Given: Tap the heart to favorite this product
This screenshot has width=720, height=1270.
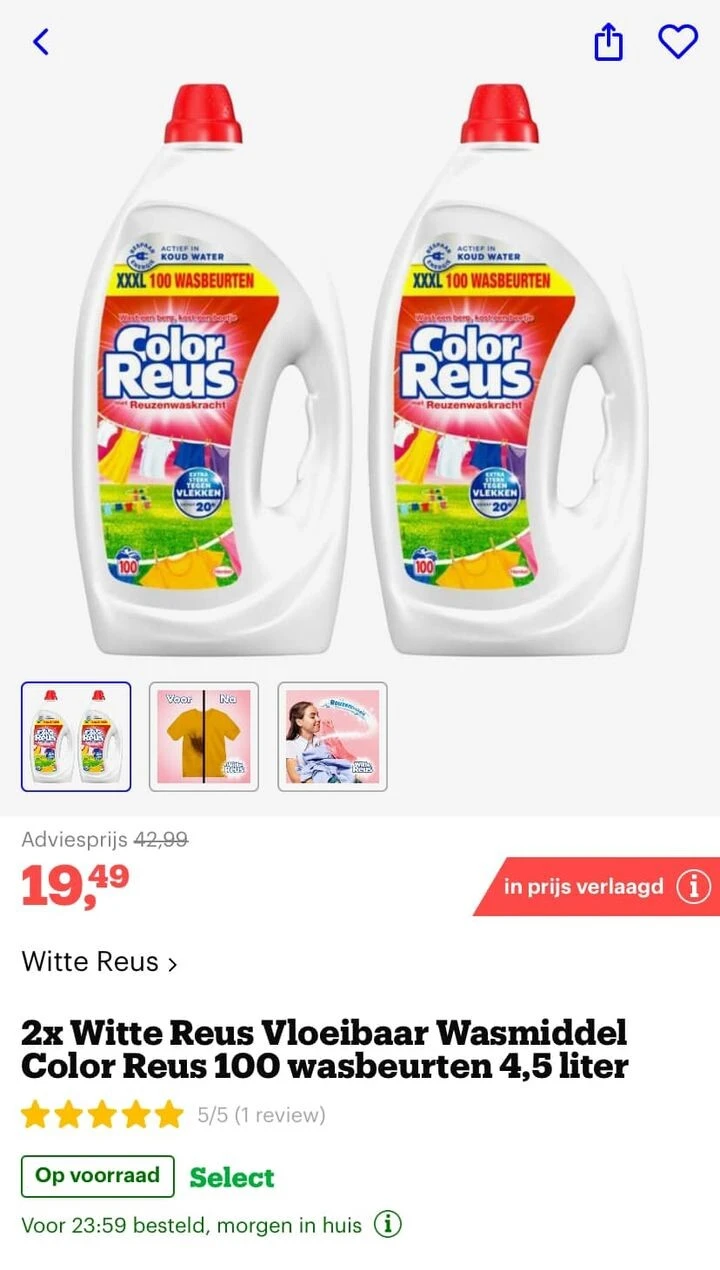Looking at the screenshot, I should pyautogui.click(x=678, y=42).
